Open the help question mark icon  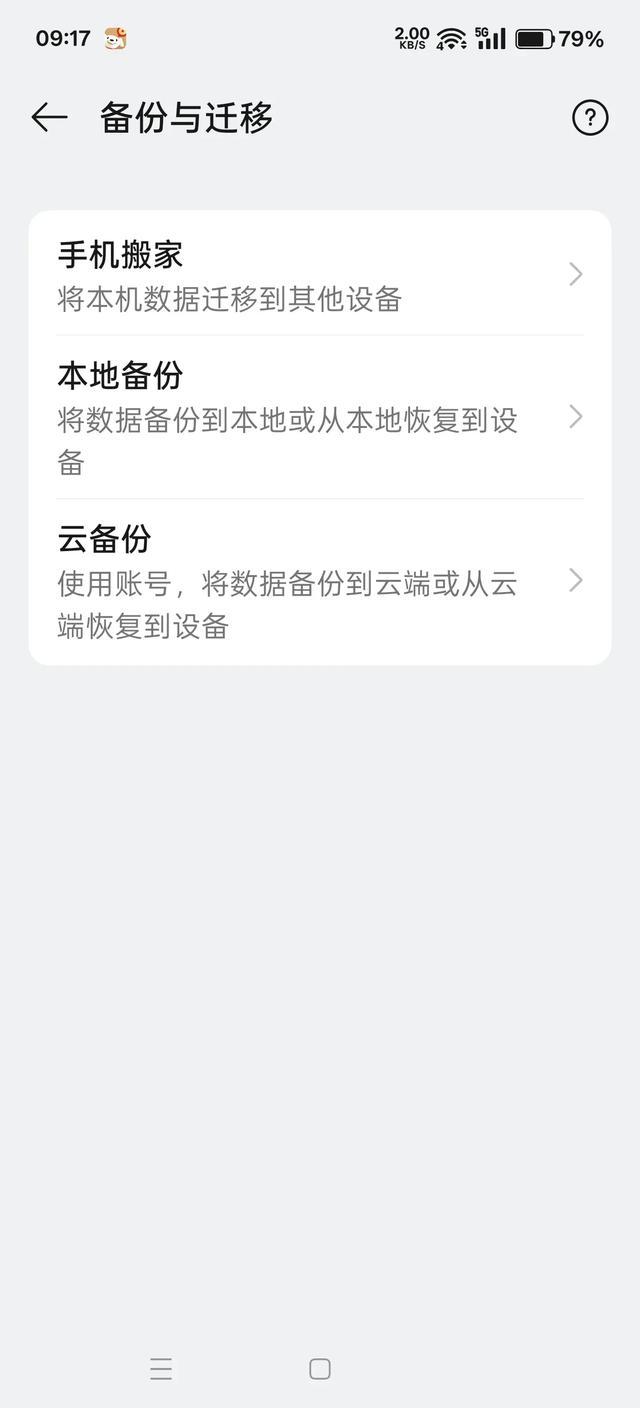click(590, 118)
